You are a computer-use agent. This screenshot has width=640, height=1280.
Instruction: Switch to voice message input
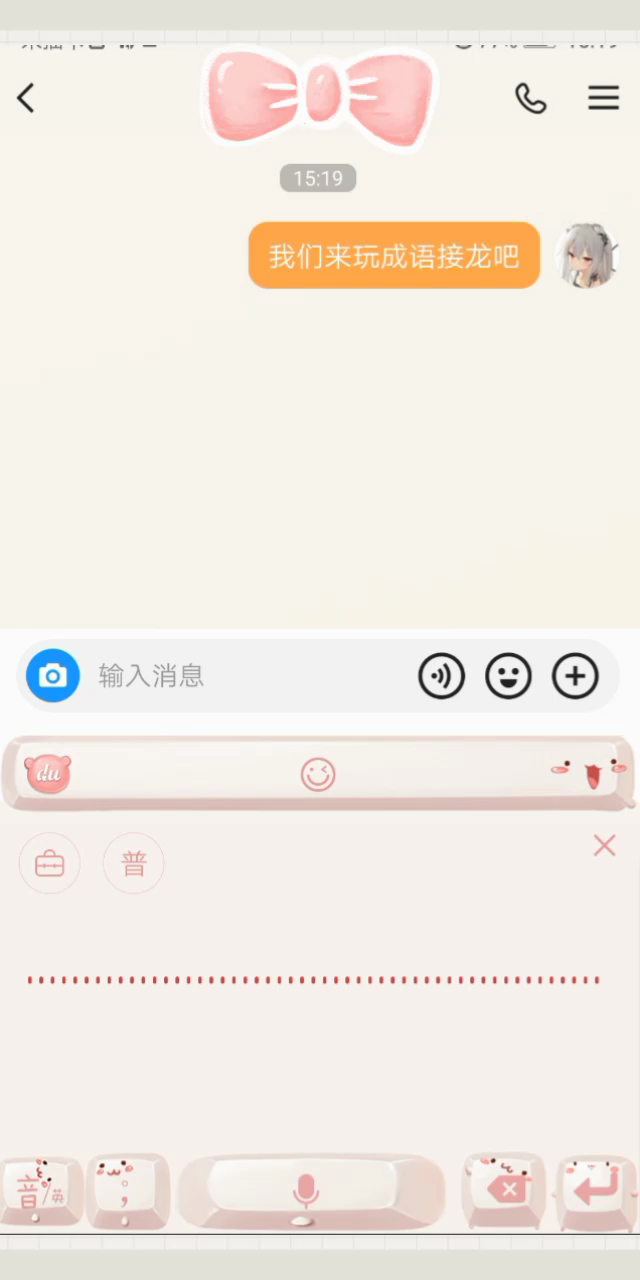tap(441, 676)
